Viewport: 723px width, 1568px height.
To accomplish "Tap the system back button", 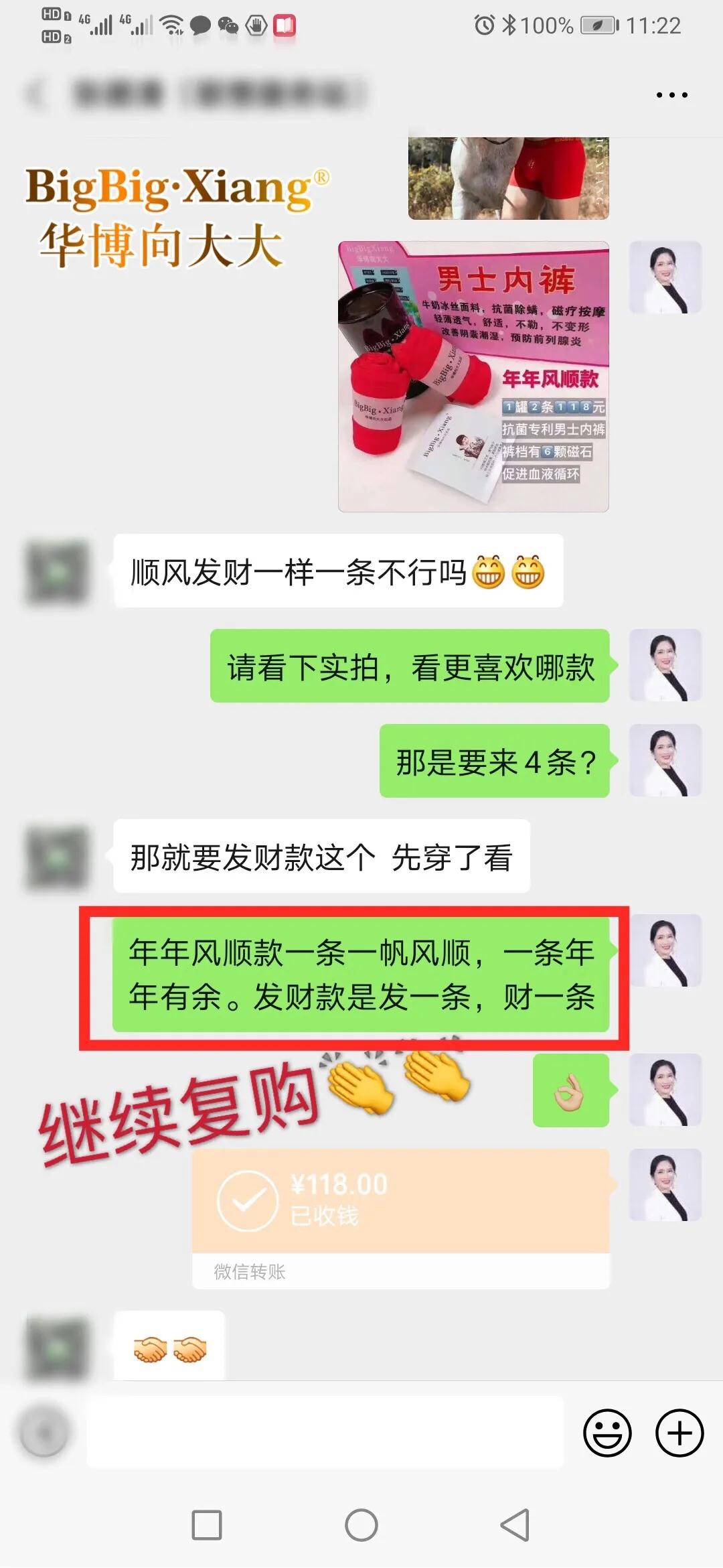I will point(515,1525).
